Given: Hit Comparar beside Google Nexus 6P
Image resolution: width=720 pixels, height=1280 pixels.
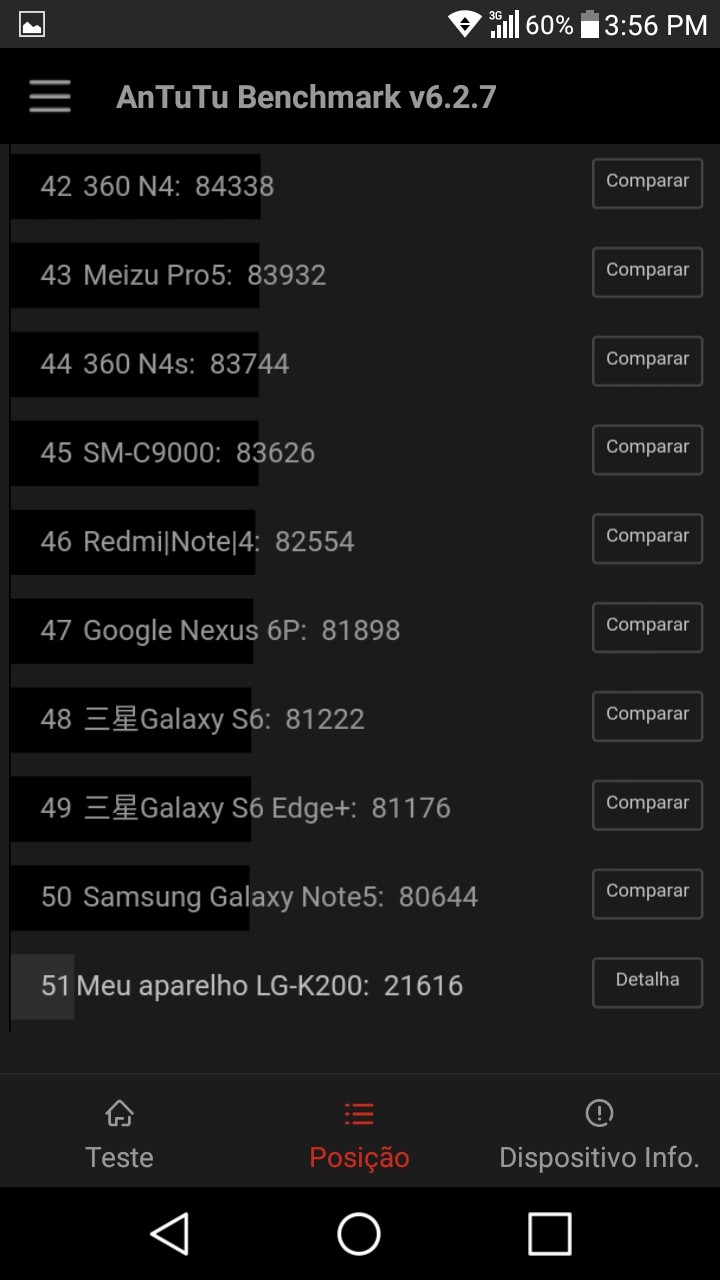Looking at the screenshot, I should coord(647,627).
